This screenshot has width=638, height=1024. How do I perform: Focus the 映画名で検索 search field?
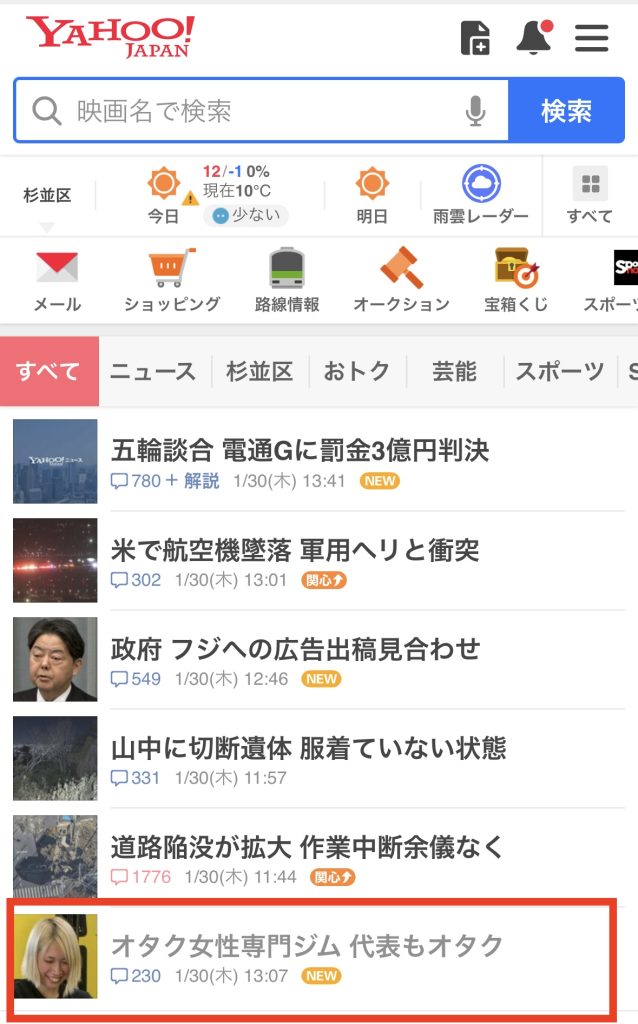tap(260, 111)
